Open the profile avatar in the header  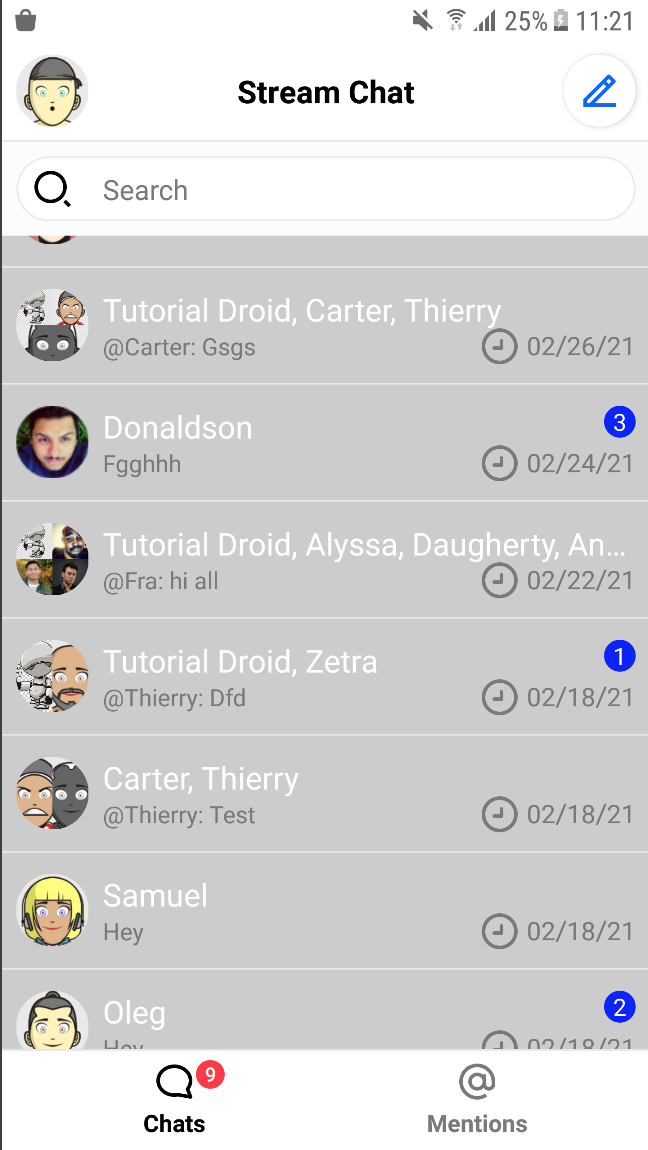click(x=52, y=92)
